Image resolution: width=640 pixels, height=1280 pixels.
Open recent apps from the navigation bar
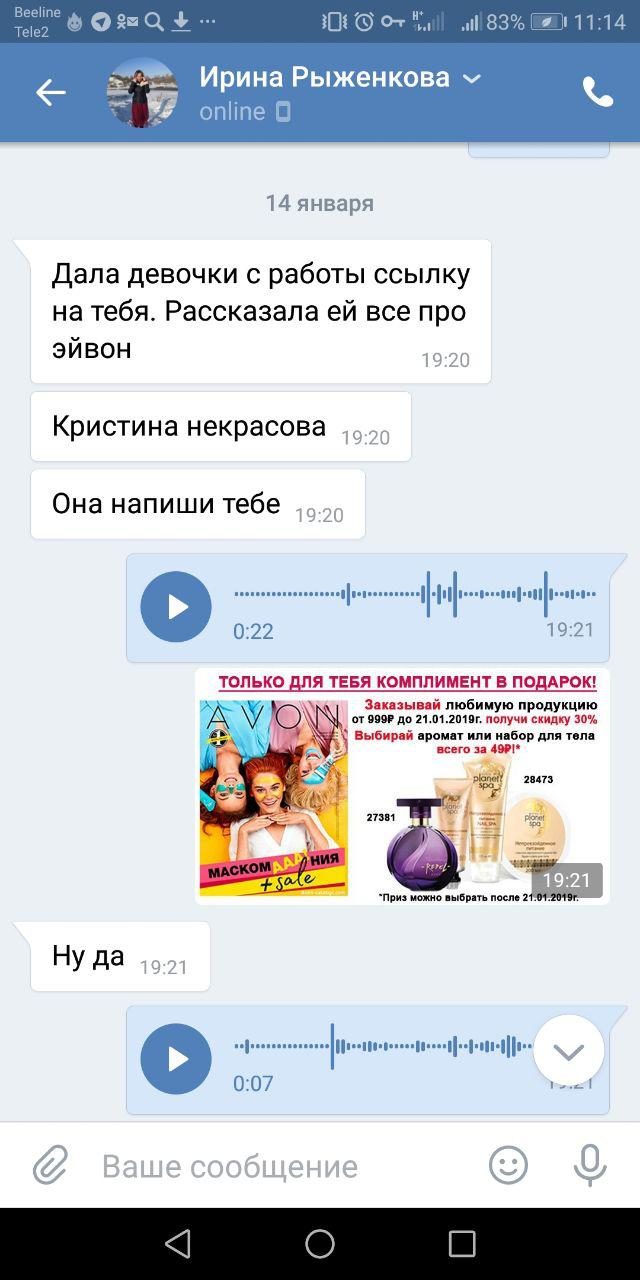point(462,1243)
